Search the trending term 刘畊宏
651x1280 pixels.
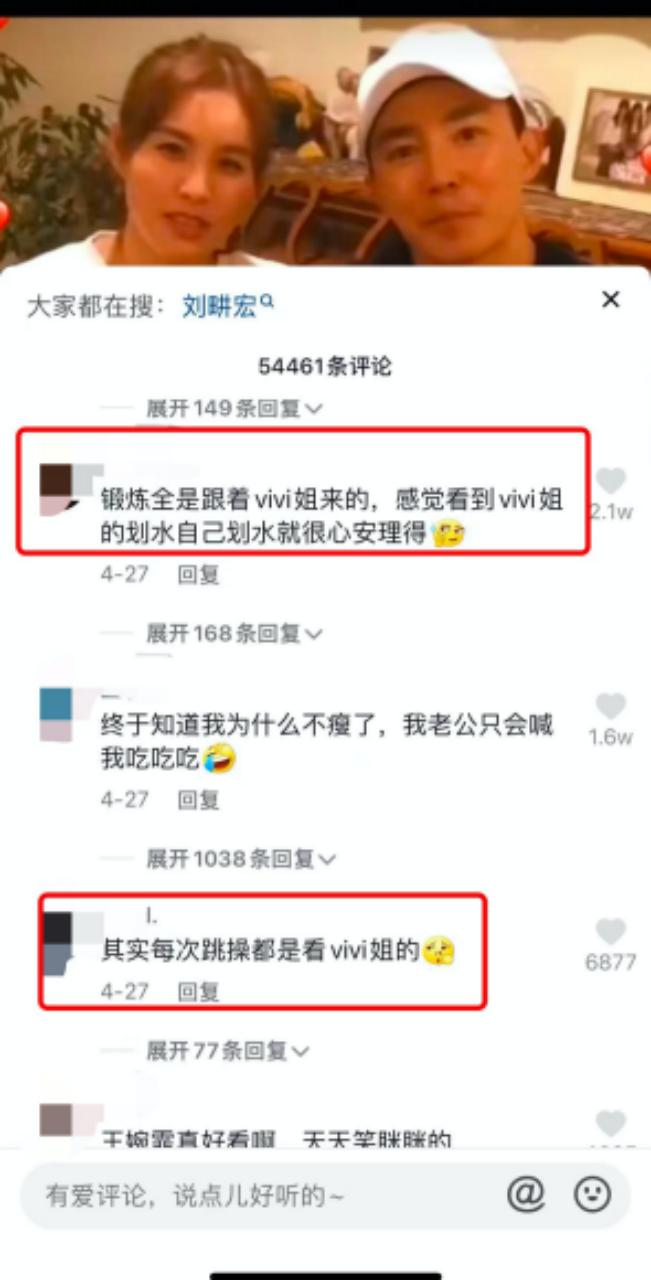(227, 306)
